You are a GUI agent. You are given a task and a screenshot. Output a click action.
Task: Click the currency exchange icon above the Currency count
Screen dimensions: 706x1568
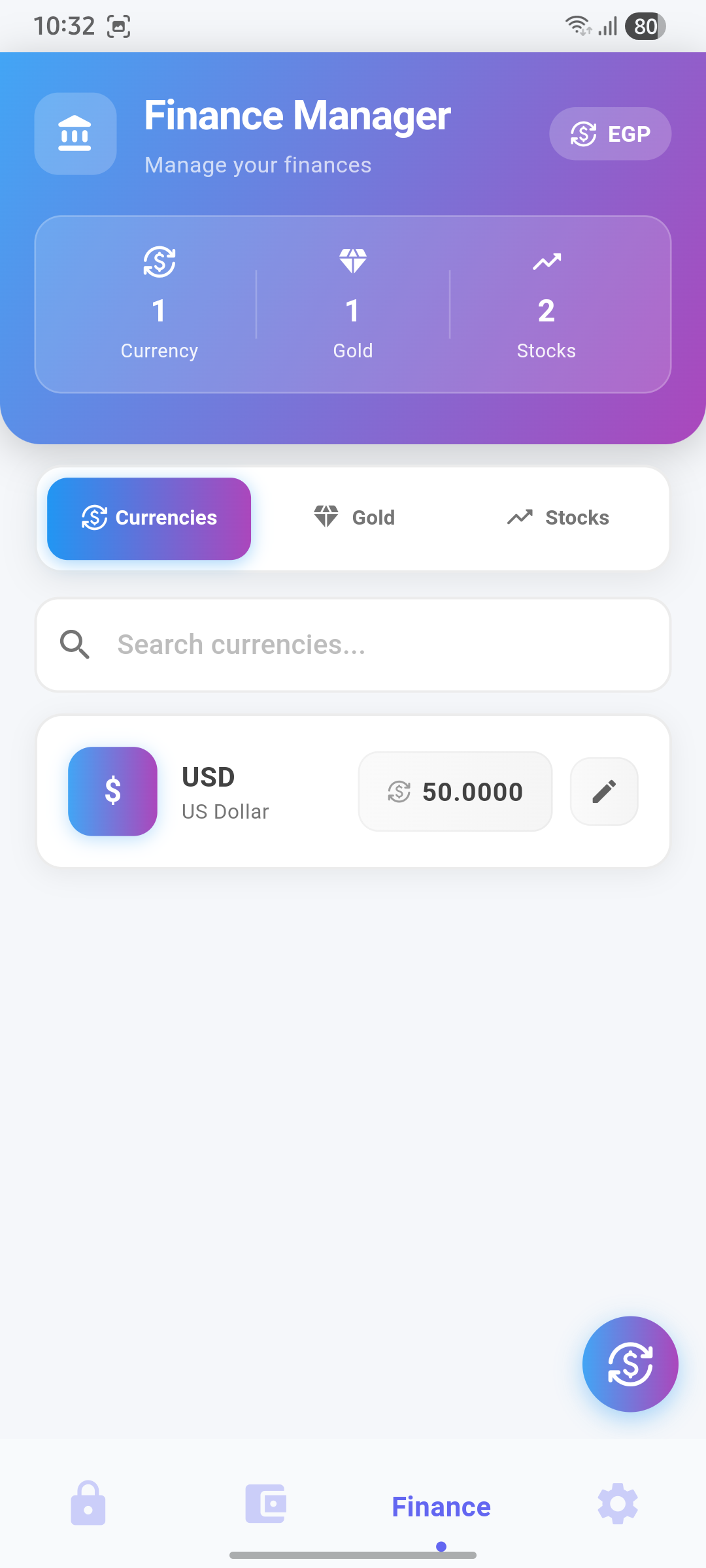coord(159,263)
